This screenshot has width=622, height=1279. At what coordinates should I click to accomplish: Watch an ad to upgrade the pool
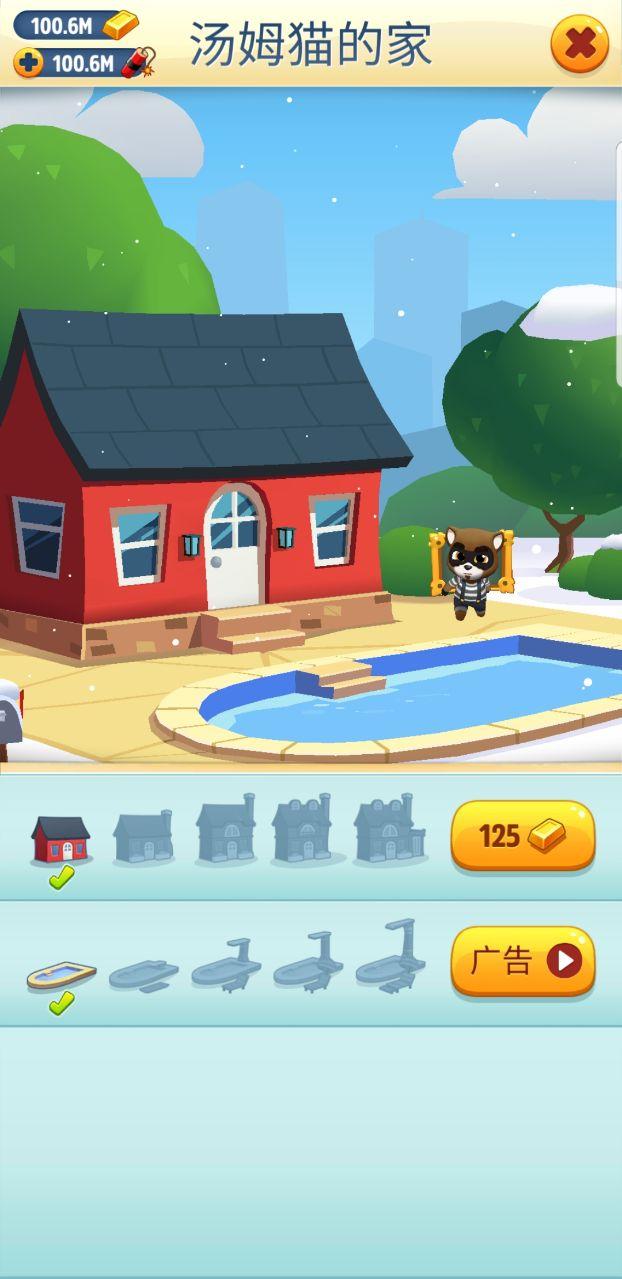pos(522,961)
